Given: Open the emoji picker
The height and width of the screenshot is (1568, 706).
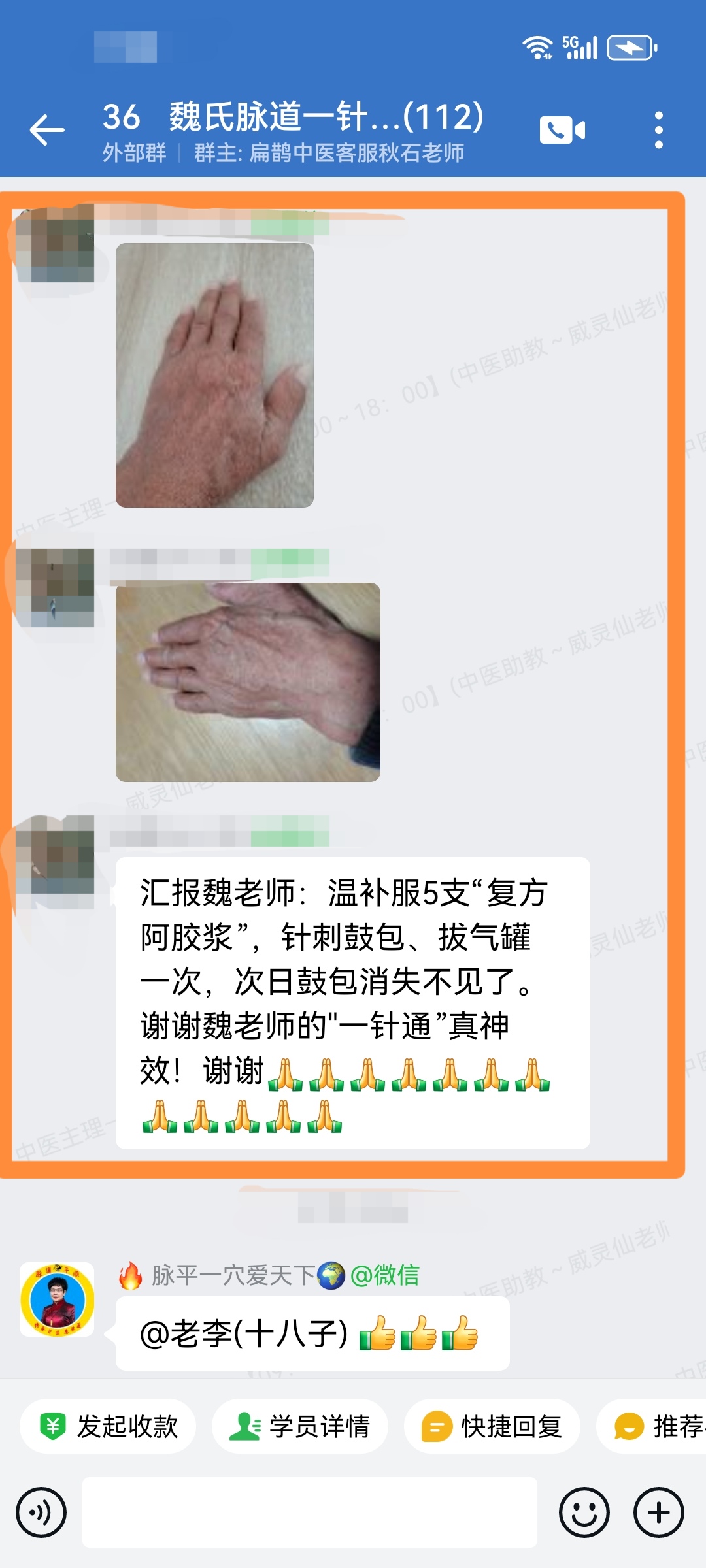Looking at the screenshot, I should [x=584, y=1512].
